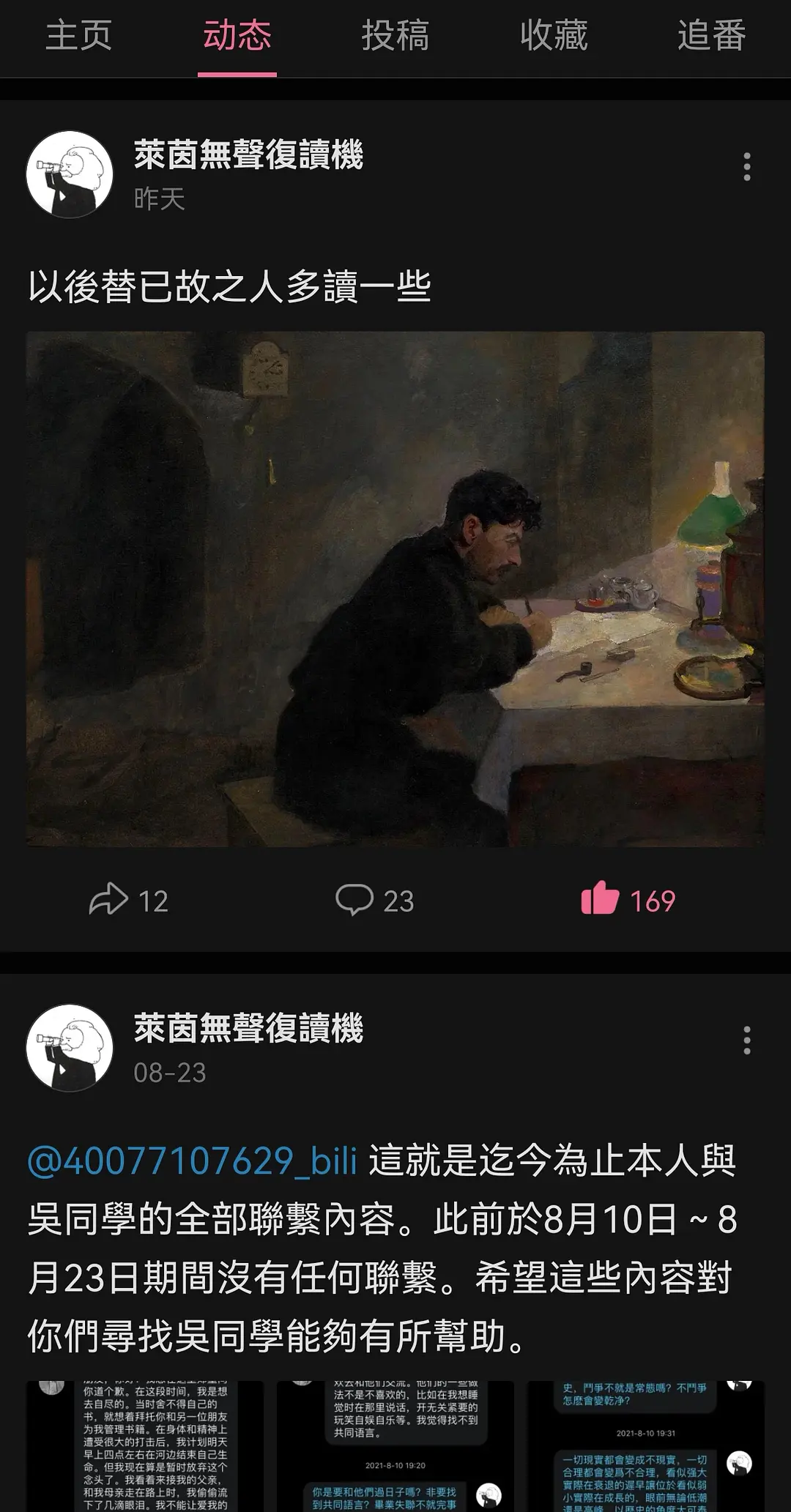Switch to the 追番 tab

click(711, 36)
